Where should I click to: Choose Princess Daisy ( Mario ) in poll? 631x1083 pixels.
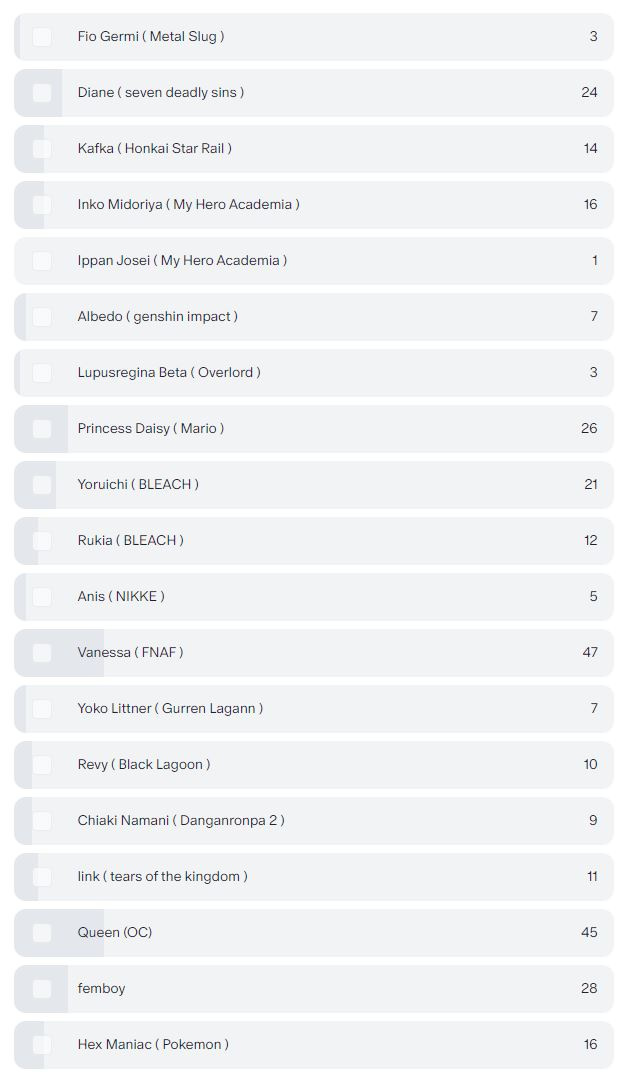point(41,428)
